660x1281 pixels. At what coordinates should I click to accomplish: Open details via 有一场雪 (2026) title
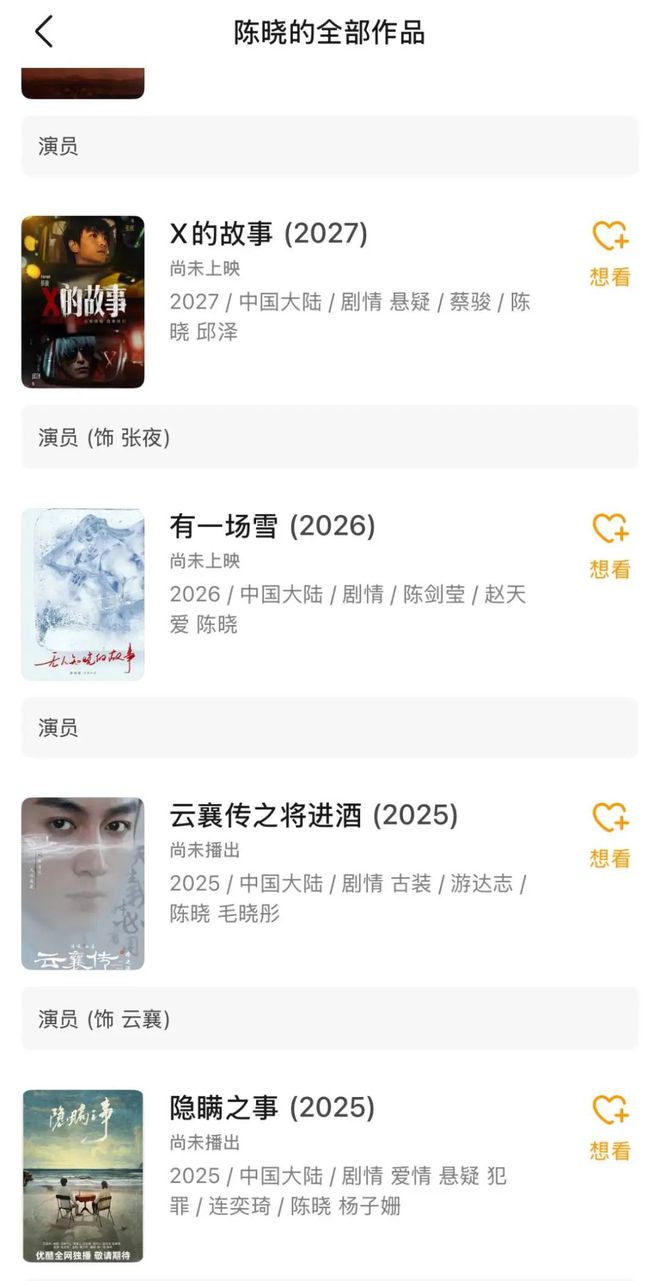273,526
